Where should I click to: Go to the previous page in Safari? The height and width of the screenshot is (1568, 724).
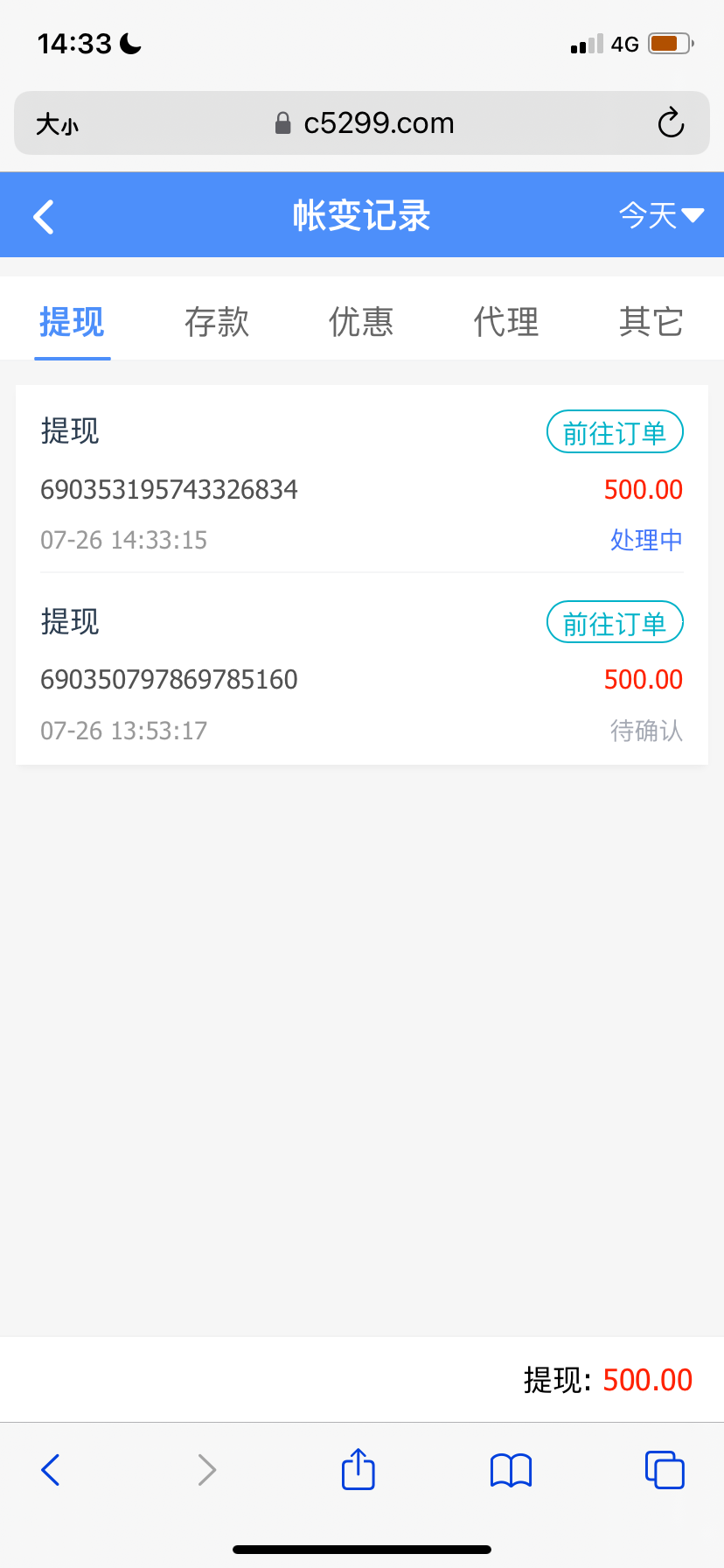pyautogui.click(x=51, y=1470)
